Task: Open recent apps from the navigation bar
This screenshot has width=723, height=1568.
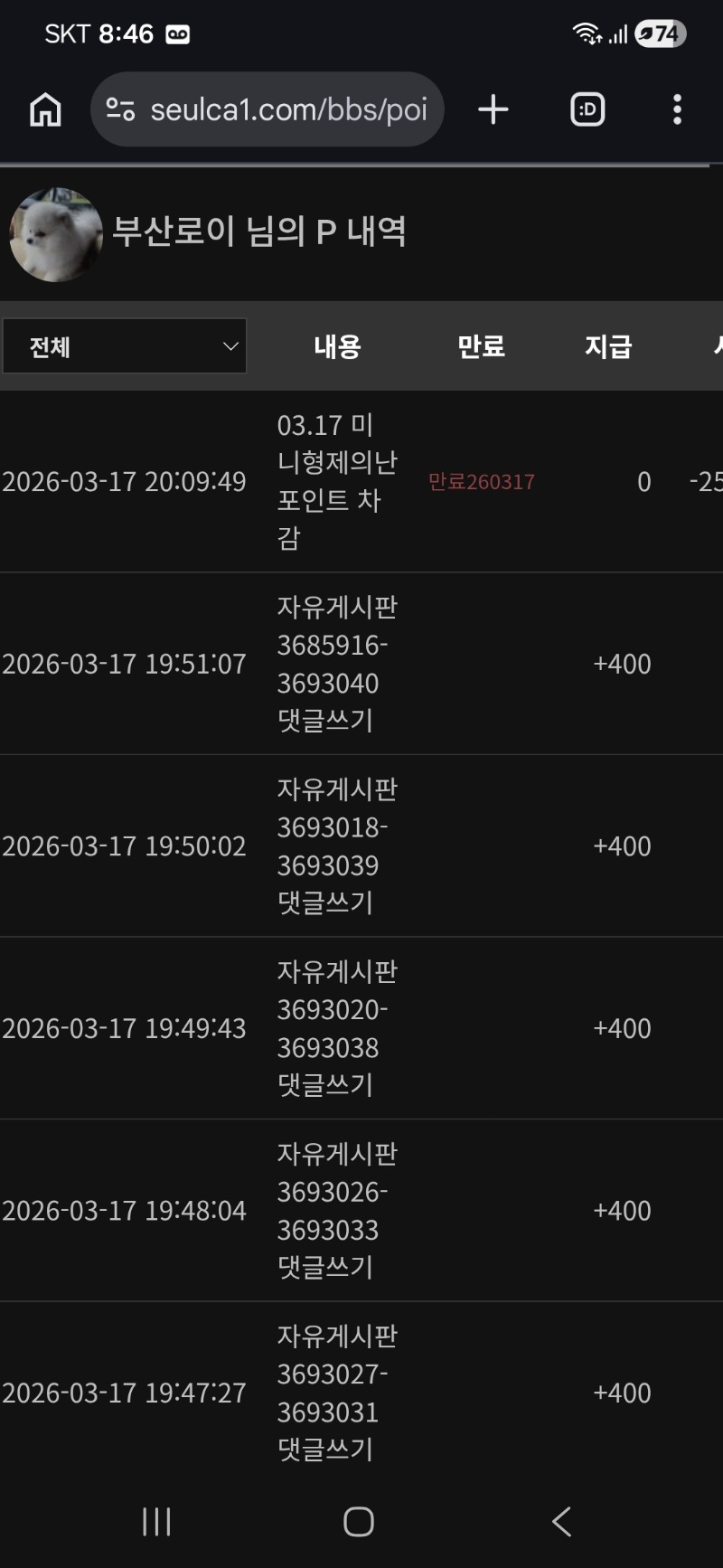Action: (156, 1521)
